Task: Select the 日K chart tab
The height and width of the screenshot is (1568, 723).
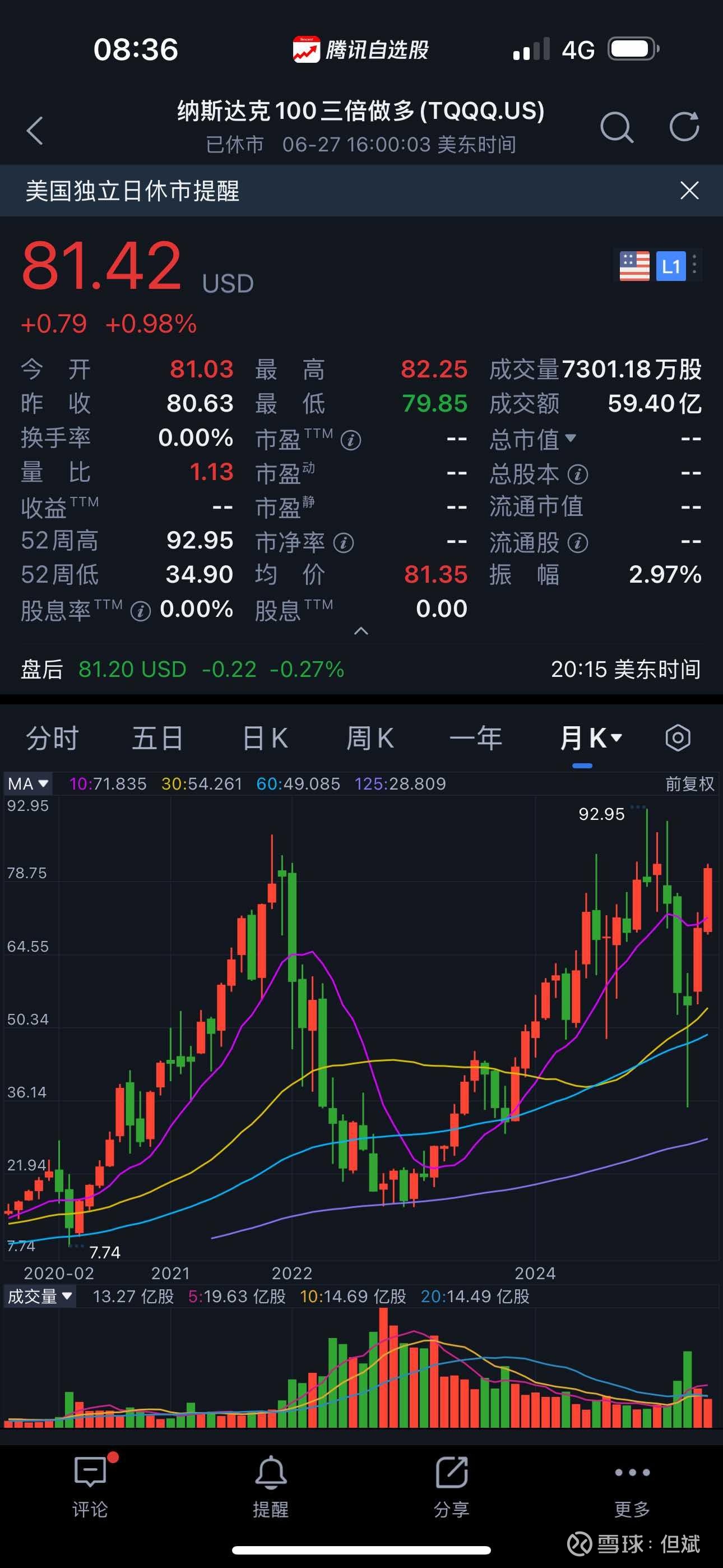Action: pyautogui.click(x=265, y=739)
